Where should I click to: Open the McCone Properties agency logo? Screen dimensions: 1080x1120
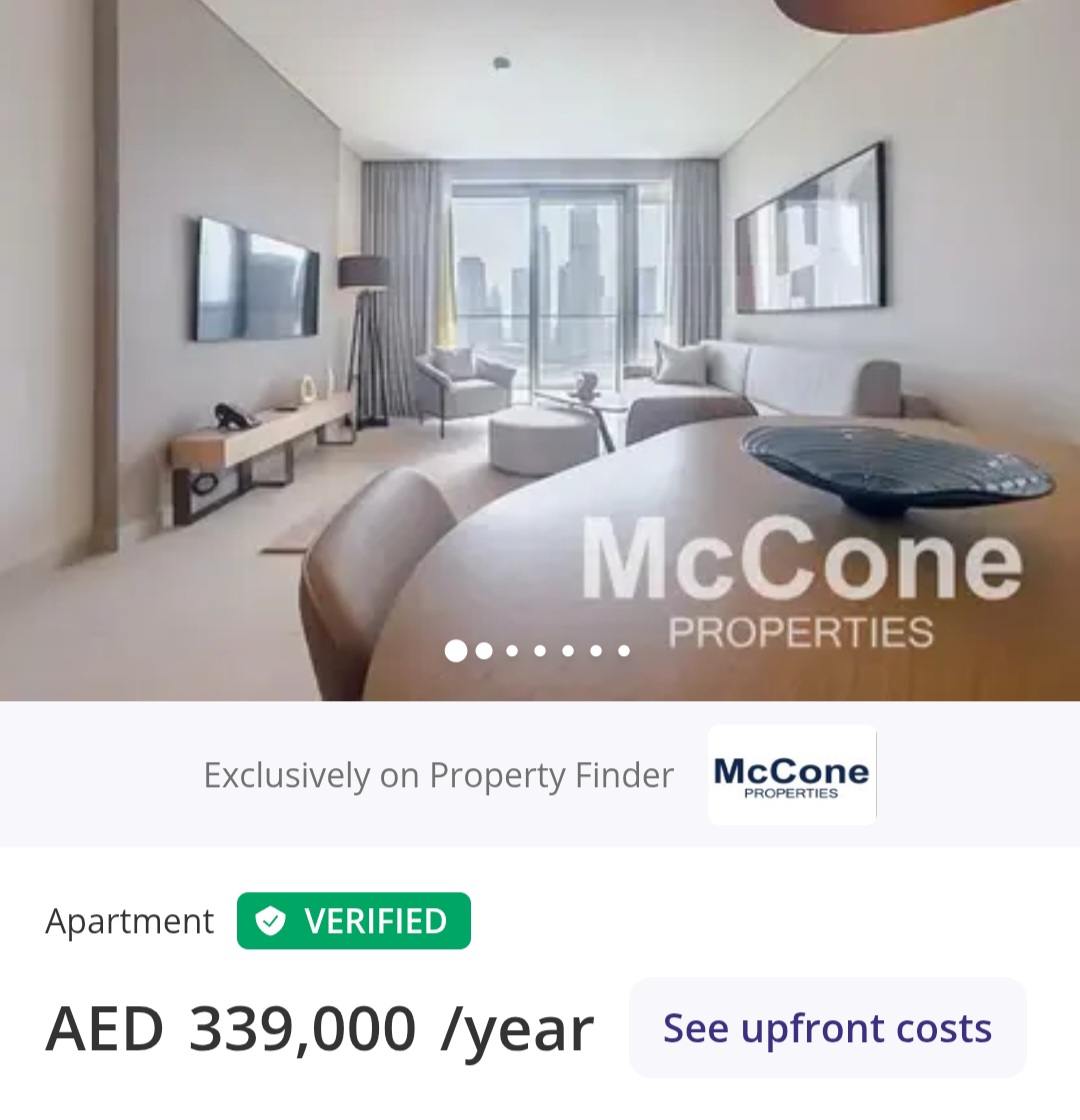[791, 775]
